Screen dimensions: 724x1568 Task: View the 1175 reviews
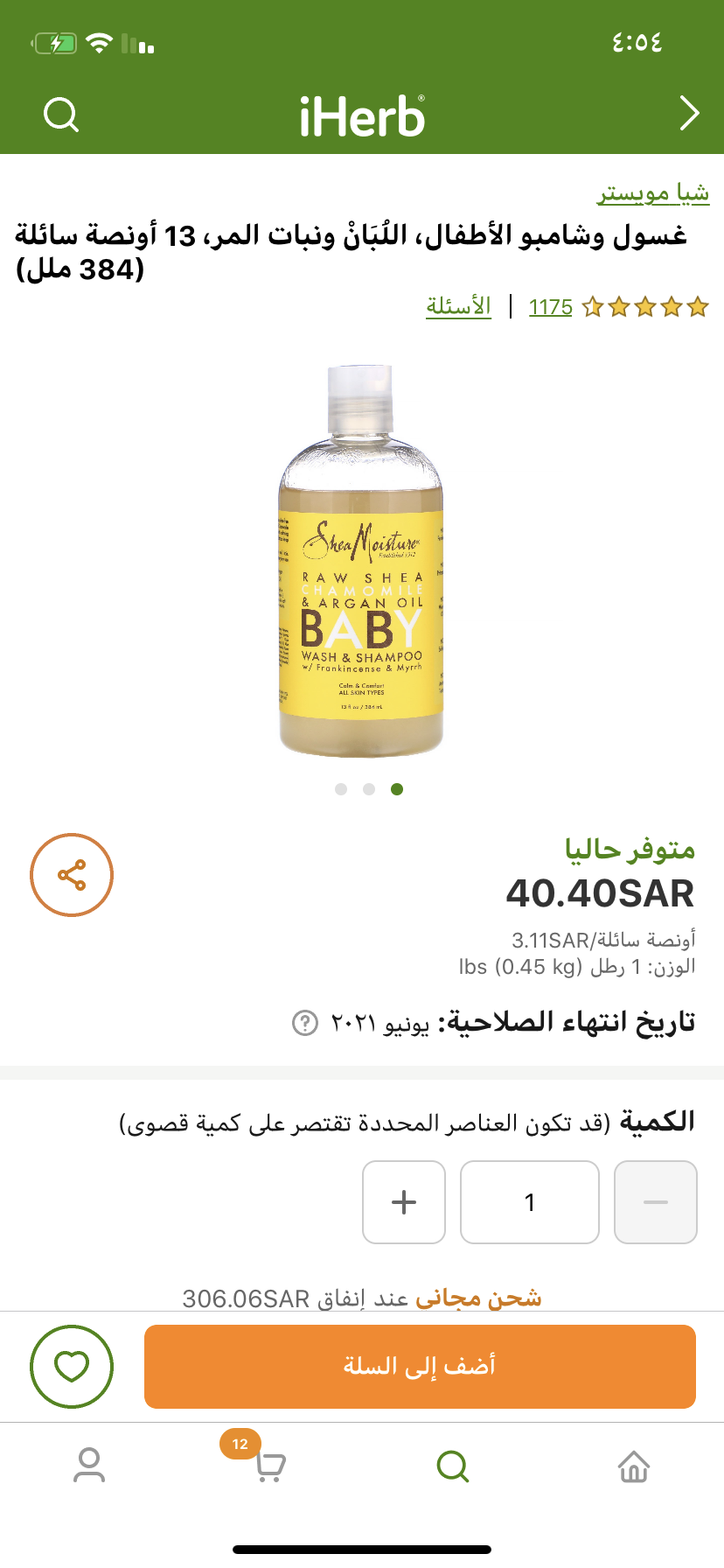551,307
